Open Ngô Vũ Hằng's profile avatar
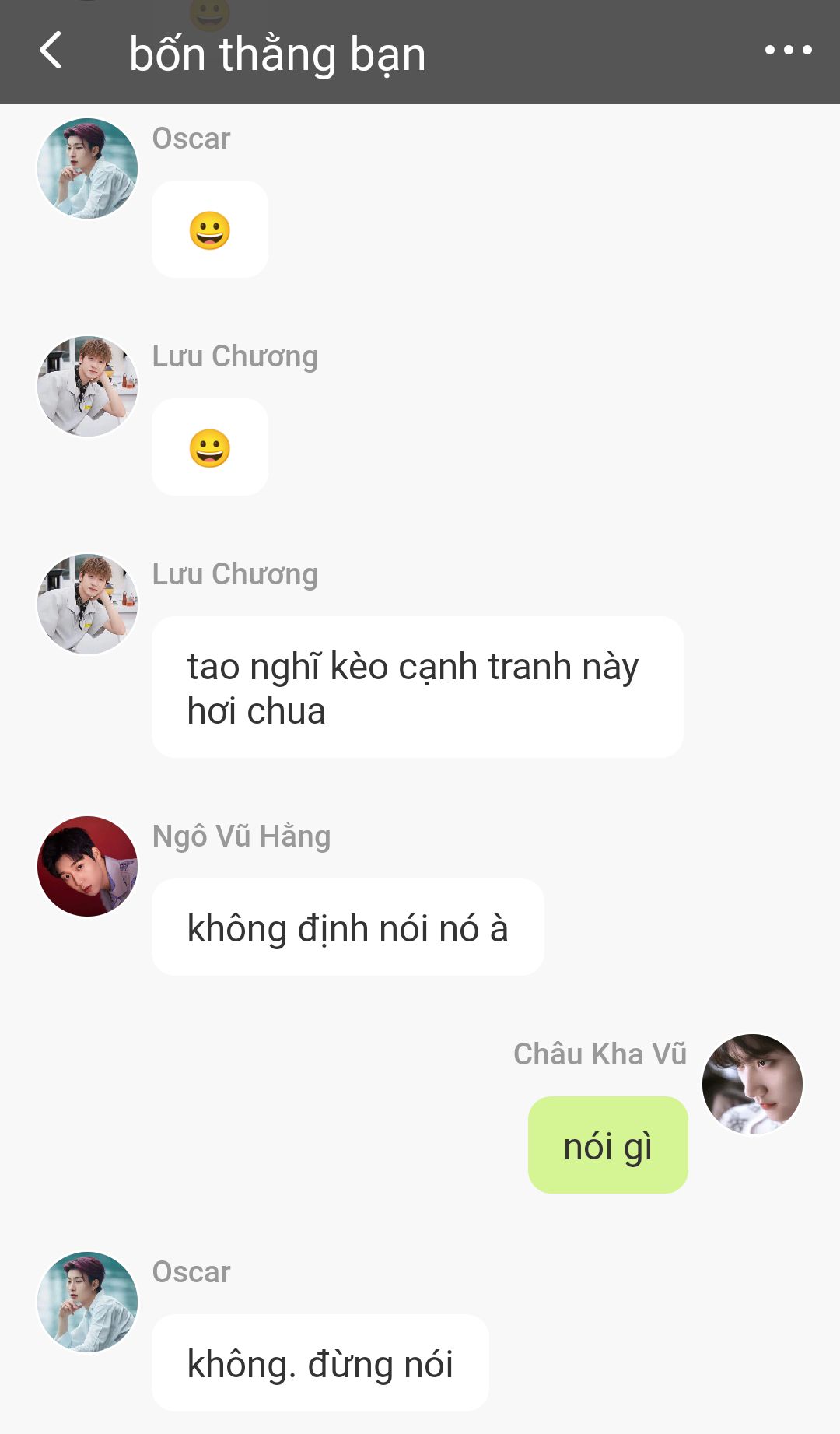 pyautogui.click(x=87, y=866)
